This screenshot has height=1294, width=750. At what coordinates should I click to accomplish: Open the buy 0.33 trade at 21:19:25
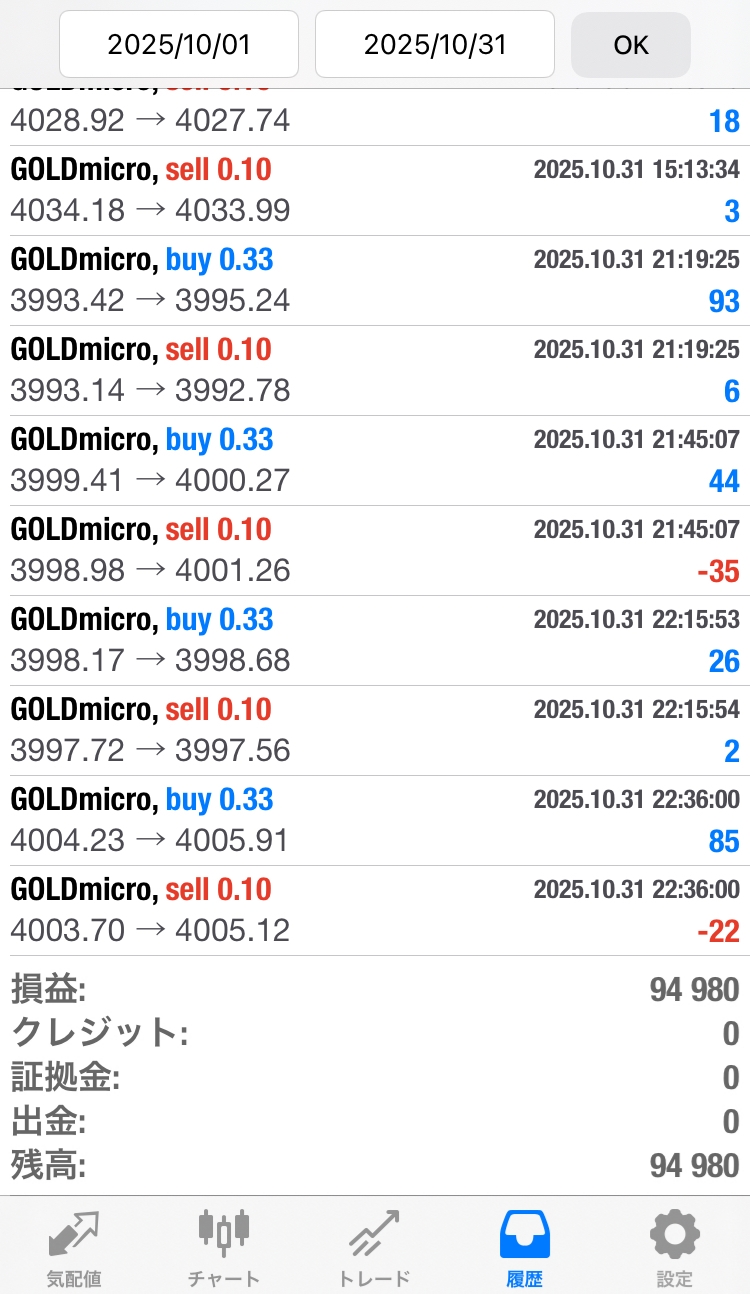375,280
